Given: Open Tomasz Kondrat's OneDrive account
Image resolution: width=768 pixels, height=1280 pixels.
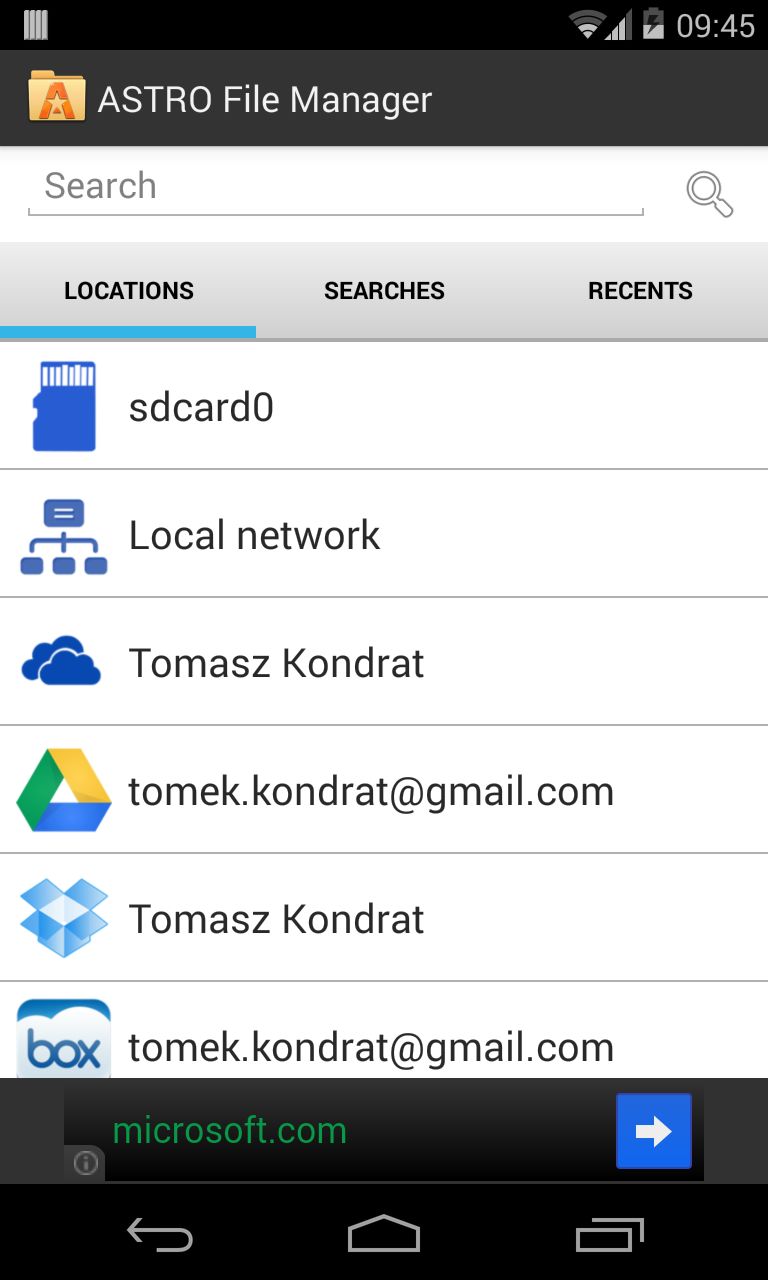Looking at the screenshot, I should (384, 662).
